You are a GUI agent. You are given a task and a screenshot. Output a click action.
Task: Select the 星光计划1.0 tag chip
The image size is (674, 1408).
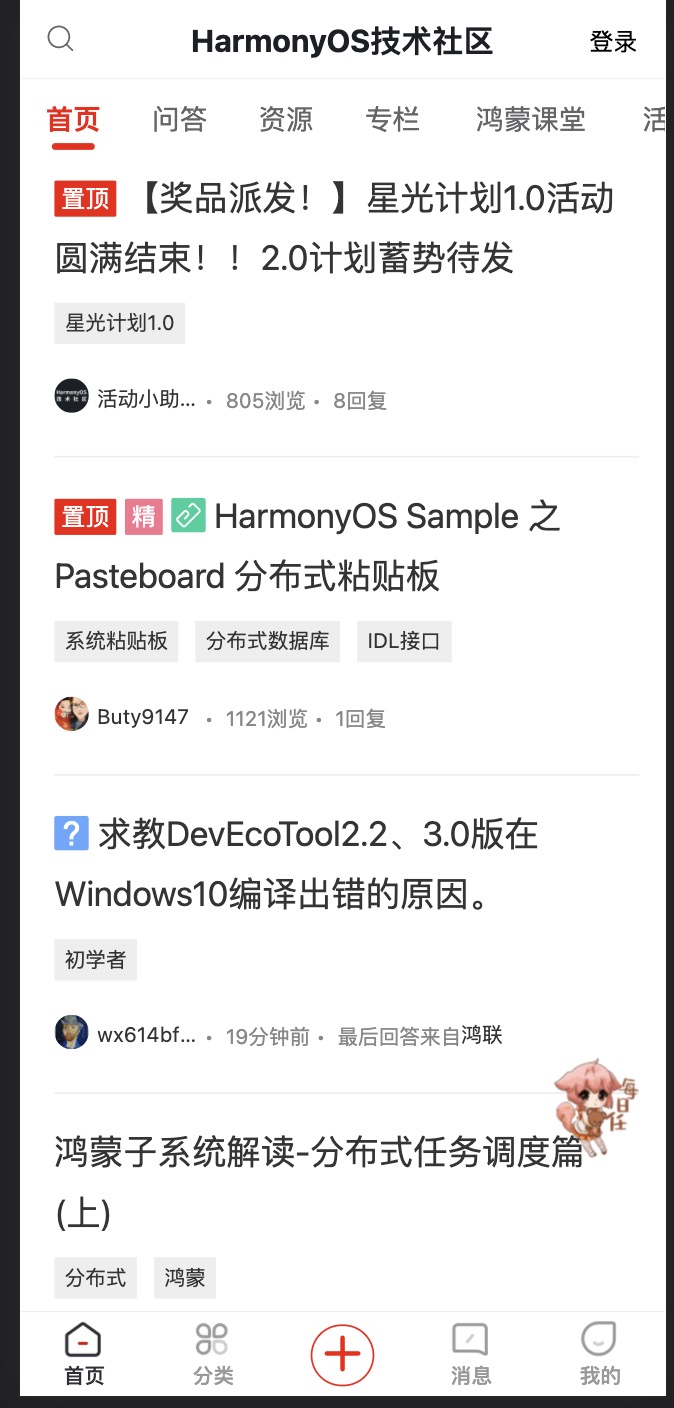(119, 323)
